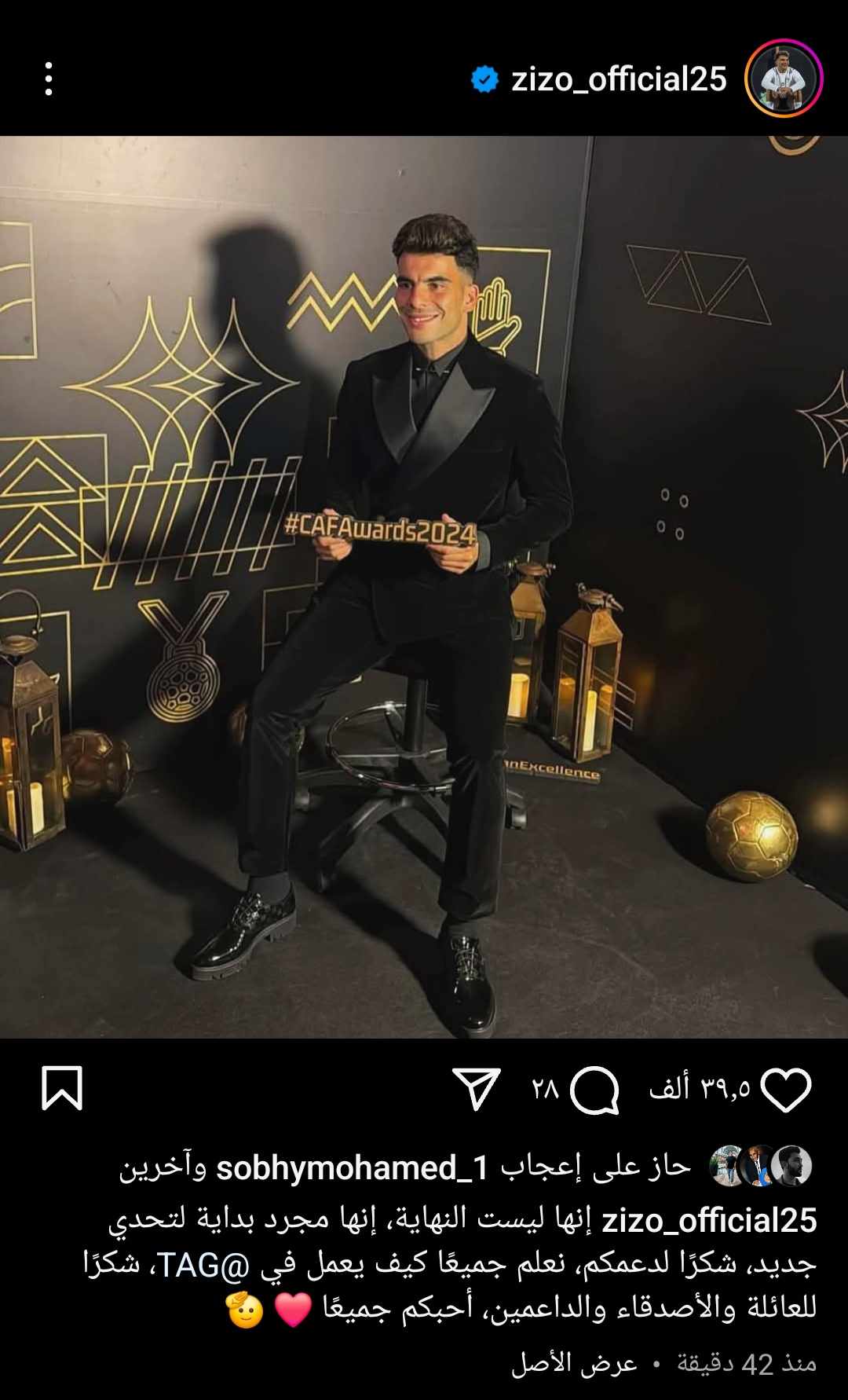The width and height of the screenshot is (848, 1400).
Task: Open the zizo_official25 profile picture
Action: pyautogui.click(x=783, y=79)
